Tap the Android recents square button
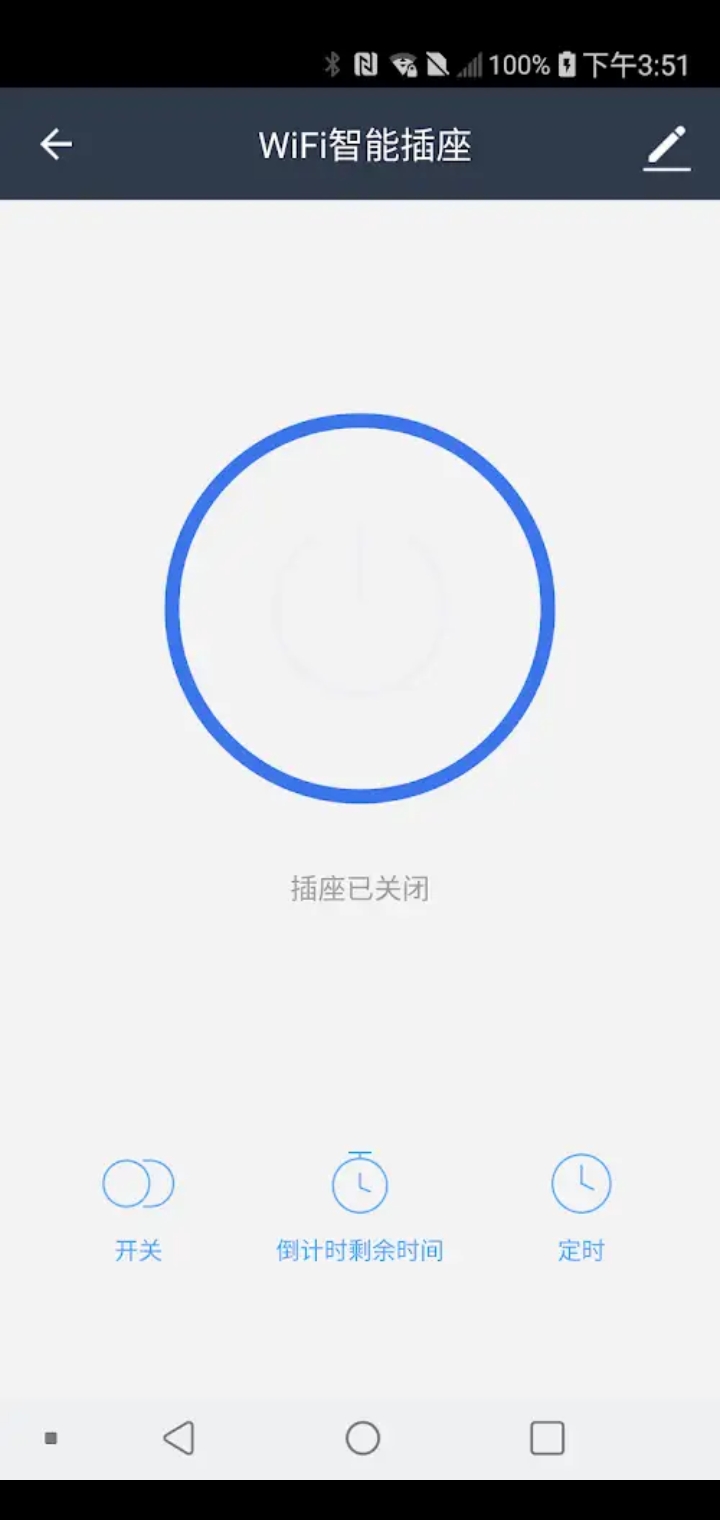The width and height of the screenshot is (720, 1520). coord(546,1437)
